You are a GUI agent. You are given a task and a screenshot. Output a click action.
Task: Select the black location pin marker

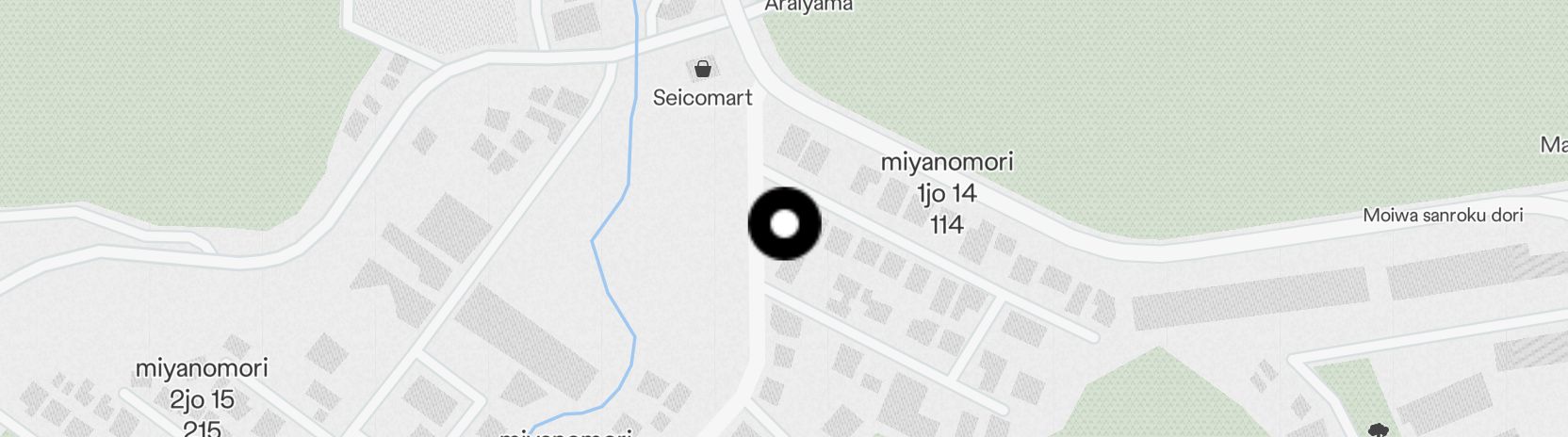785,224
